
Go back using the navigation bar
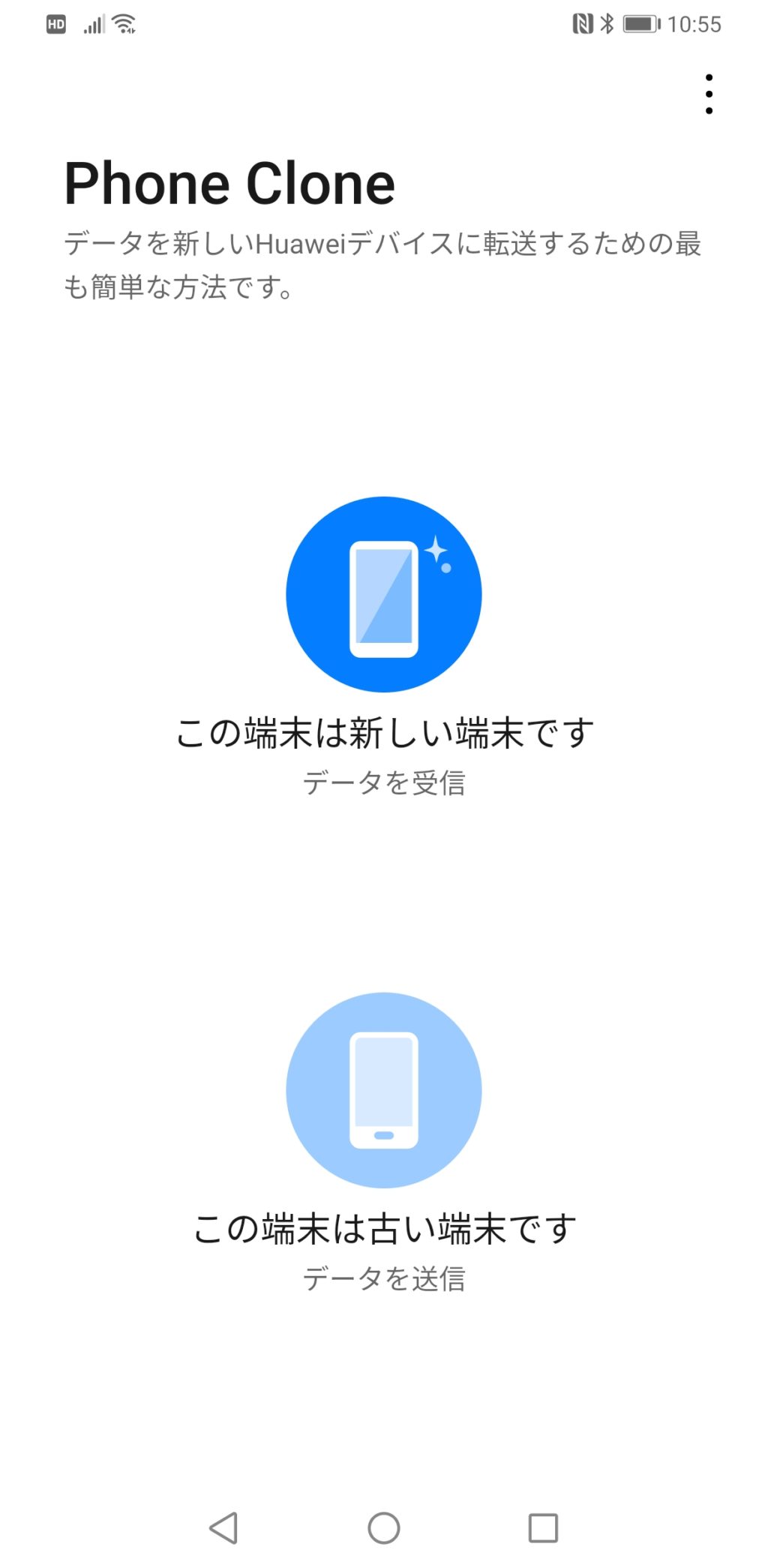pyautogui.click(x=223, y=1527)
